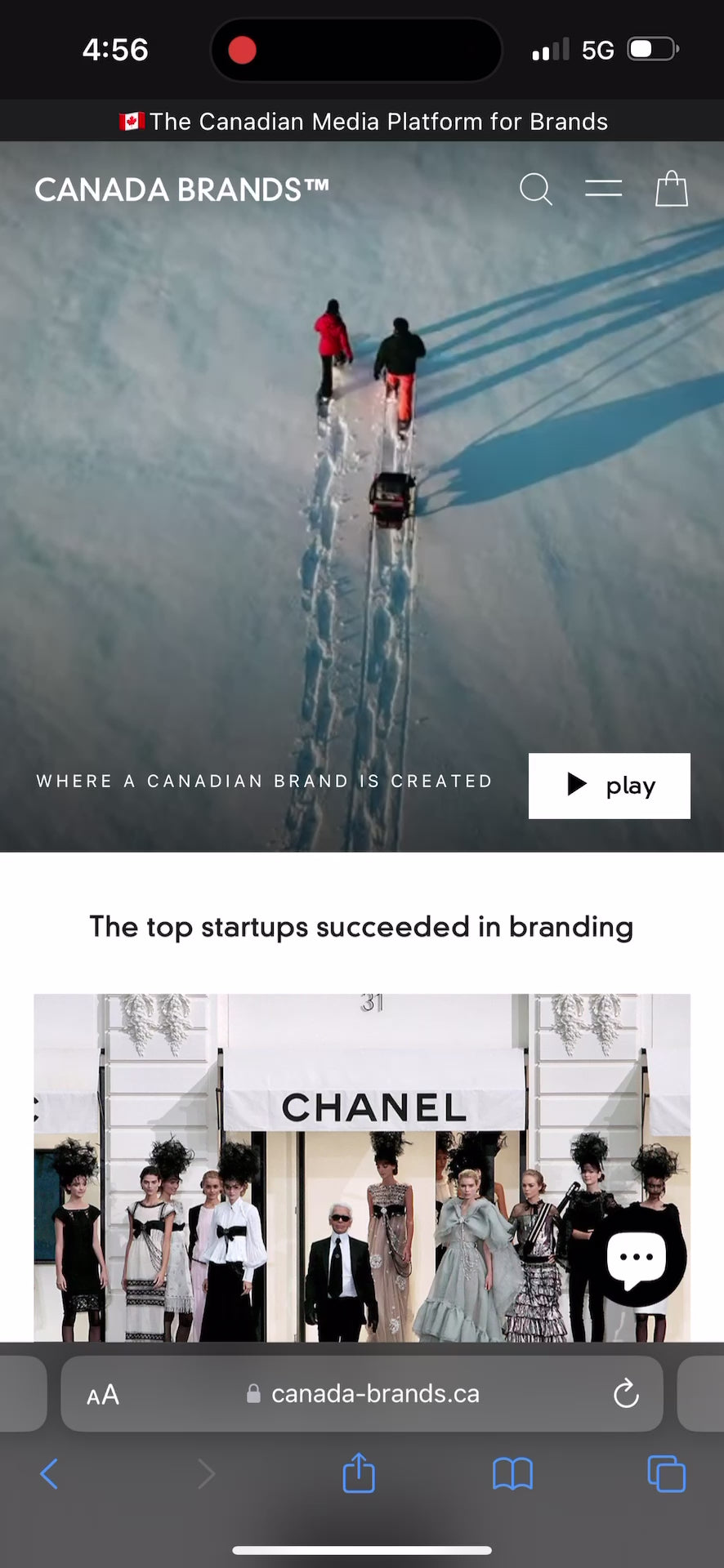Go back to the previous page
Image resolution: width=724 pixels, height=1568 pixels.
pos(49,1474)
